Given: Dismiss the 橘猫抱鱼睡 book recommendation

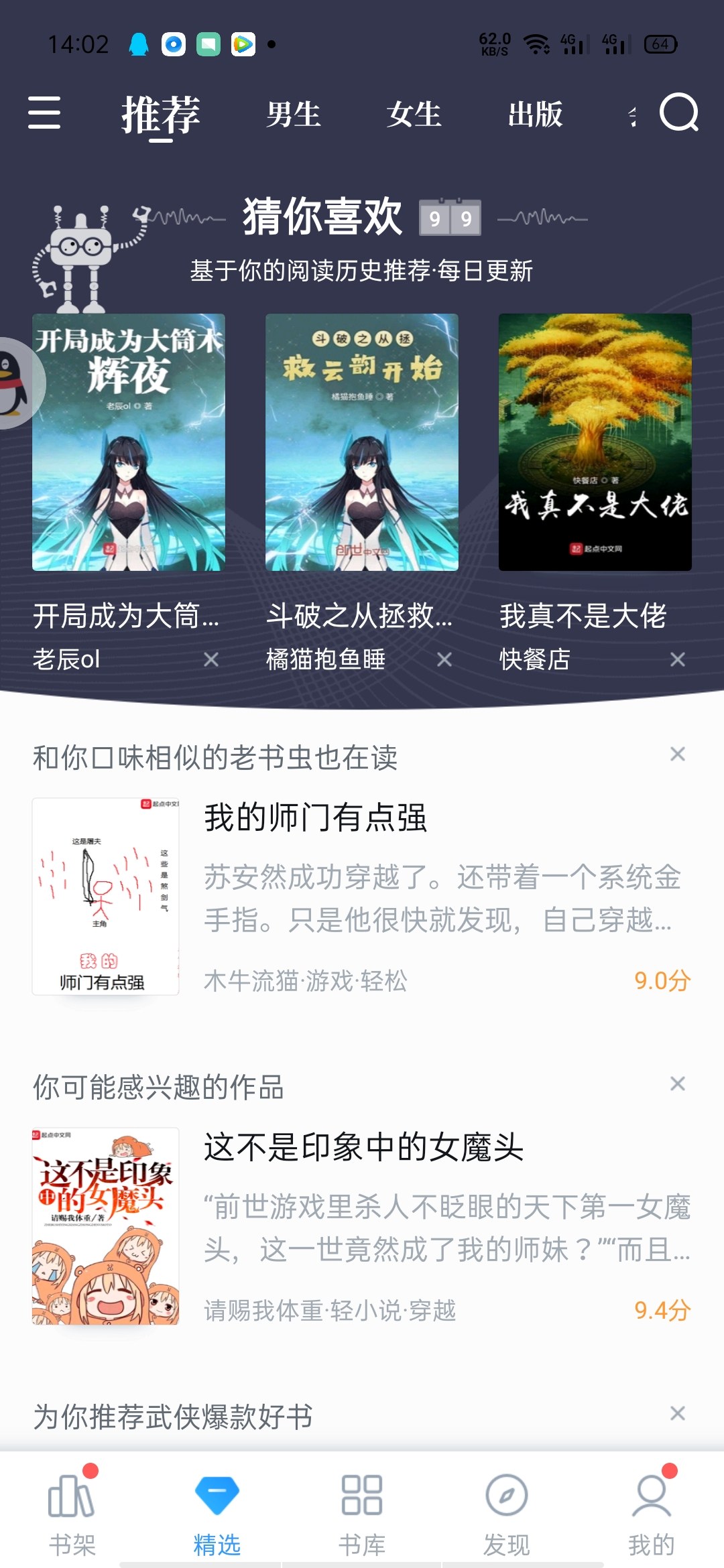Looking at the screenshot, I should point(444,660).
